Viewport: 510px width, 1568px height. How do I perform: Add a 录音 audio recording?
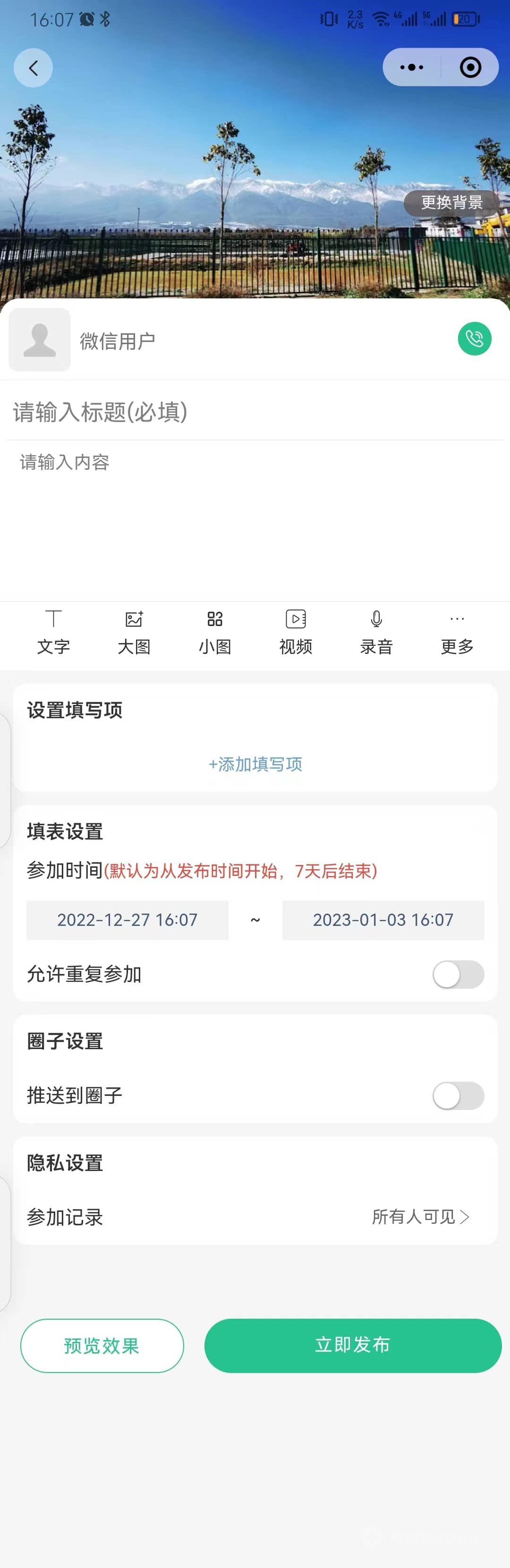(376, 633)
